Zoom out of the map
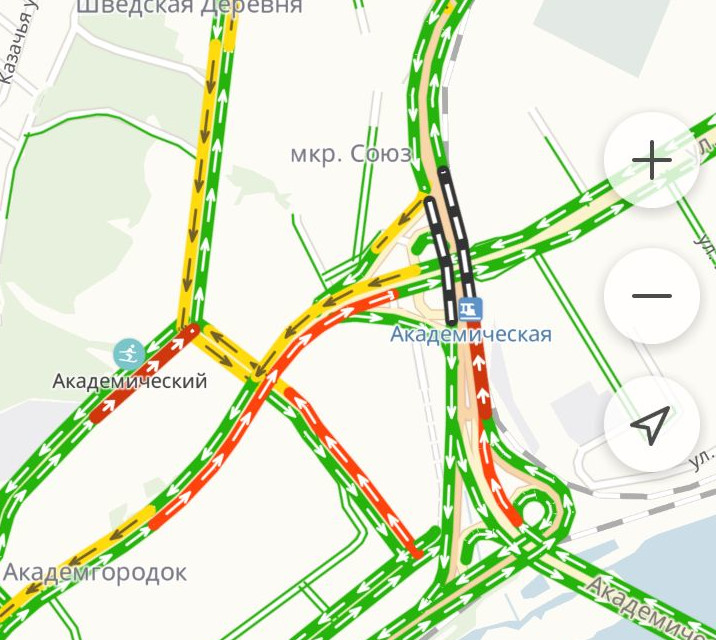The image size is (716, 640). [x=652, y=295]
